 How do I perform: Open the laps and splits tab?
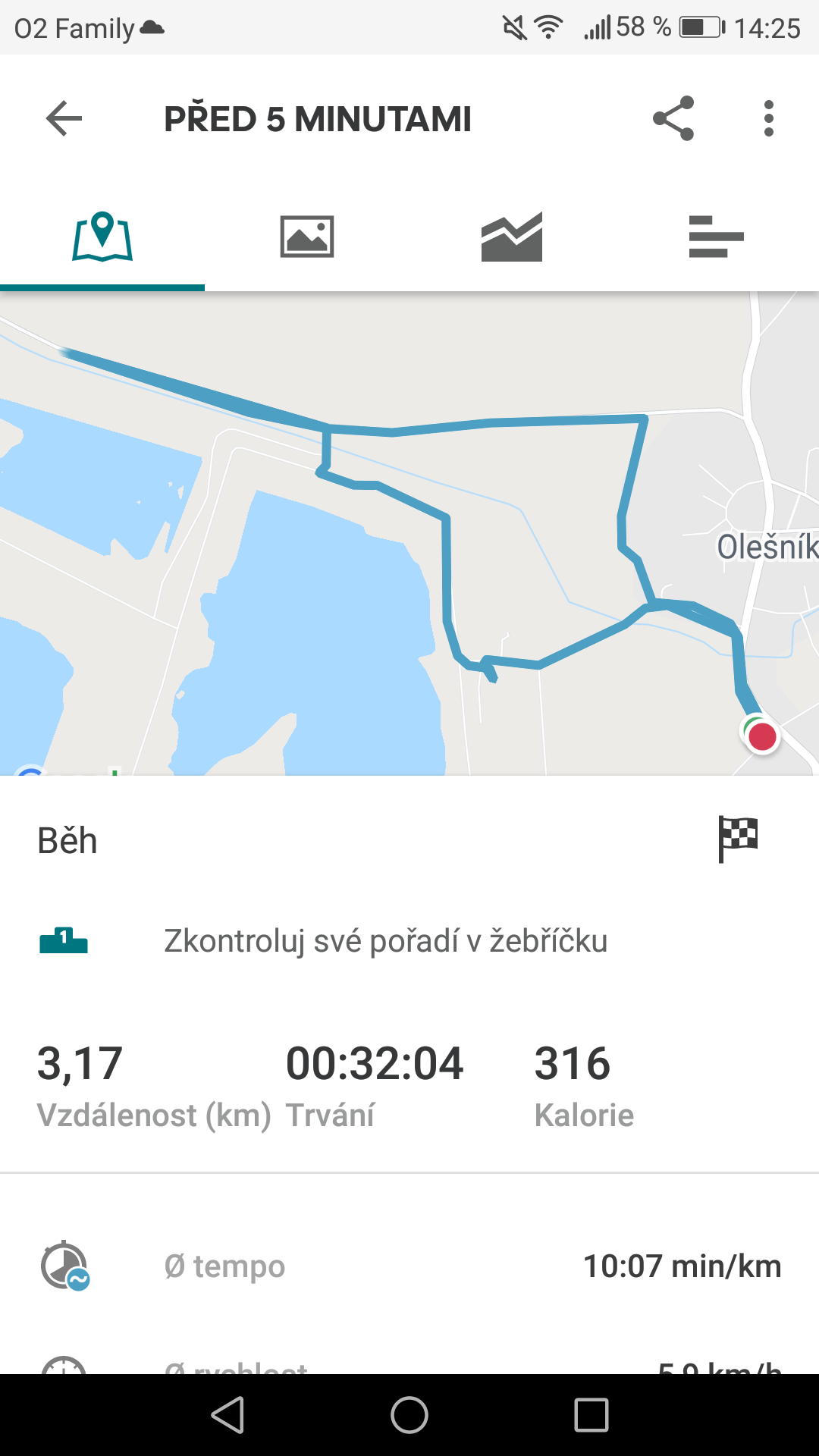click(x=717, y=237)
